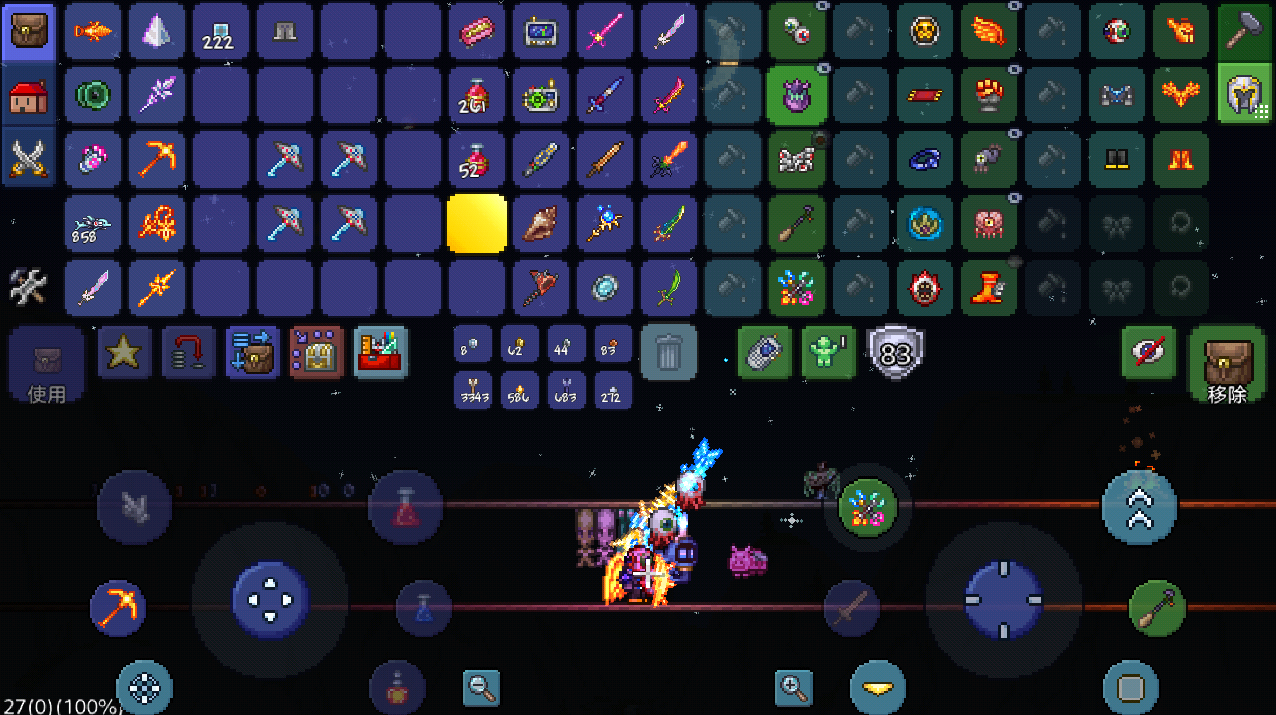Open the crafting wrench-and-hammer menu
The height and width of the screenshot is (715, 1276).
point(29,287)
